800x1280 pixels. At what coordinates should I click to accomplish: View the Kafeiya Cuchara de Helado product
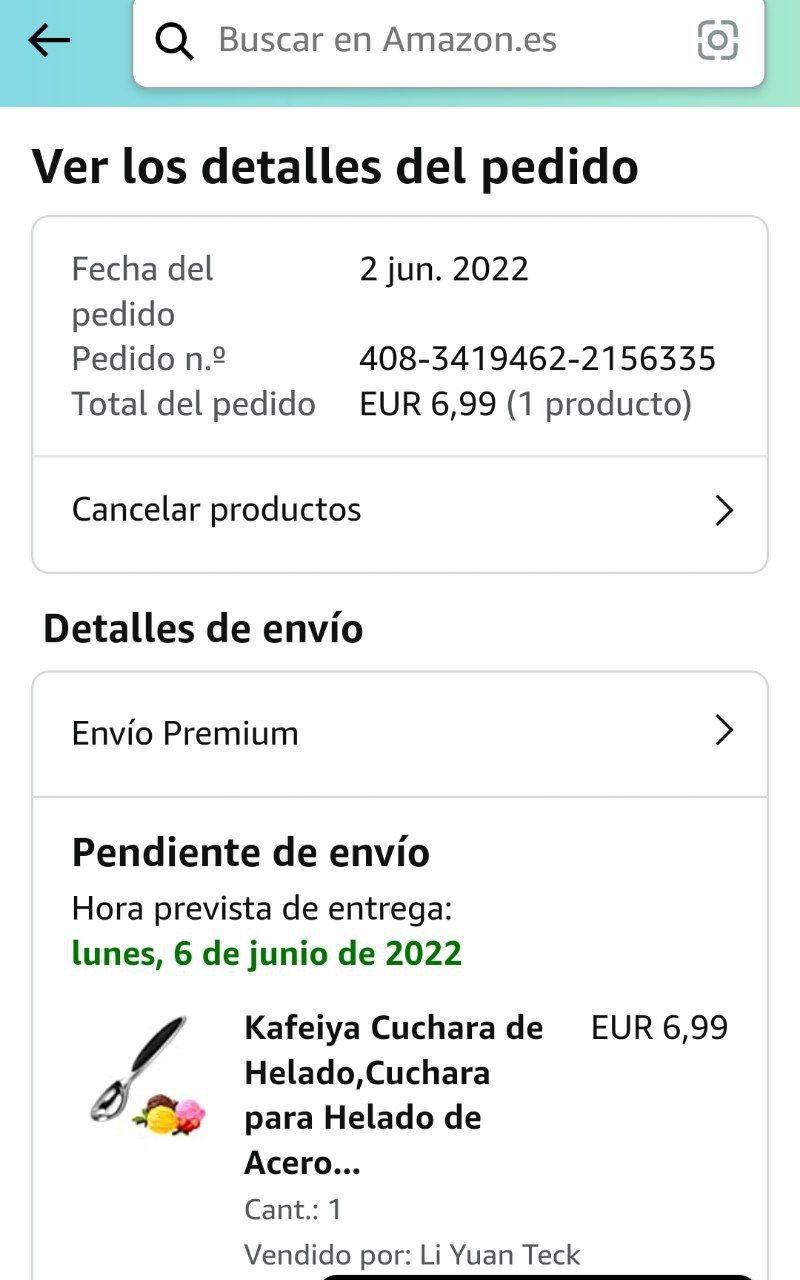[393, 1095]
